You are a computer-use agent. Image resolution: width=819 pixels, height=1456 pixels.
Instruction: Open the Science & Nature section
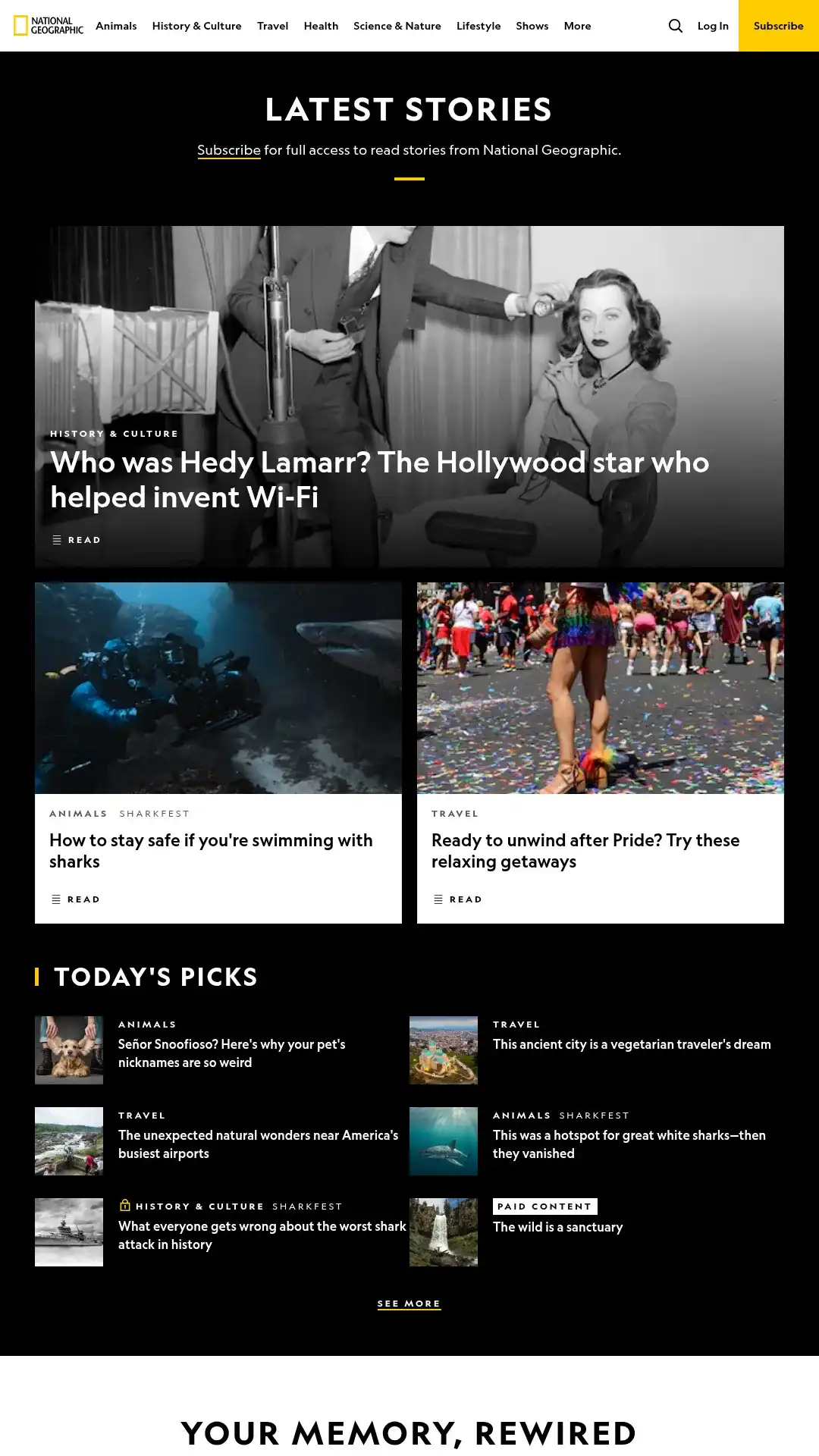(397, 26)
